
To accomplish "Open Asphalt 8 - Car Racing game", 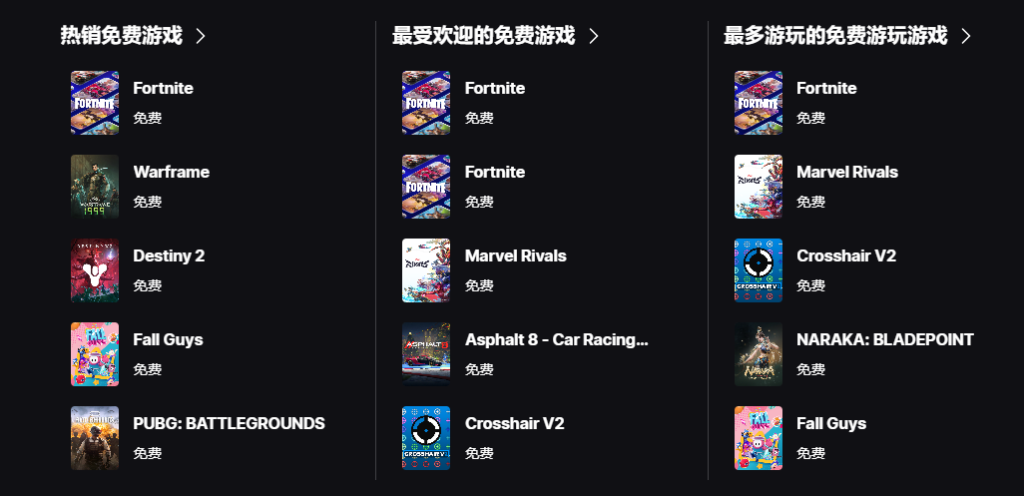I will pyautogui.click(x=556, y=340).
